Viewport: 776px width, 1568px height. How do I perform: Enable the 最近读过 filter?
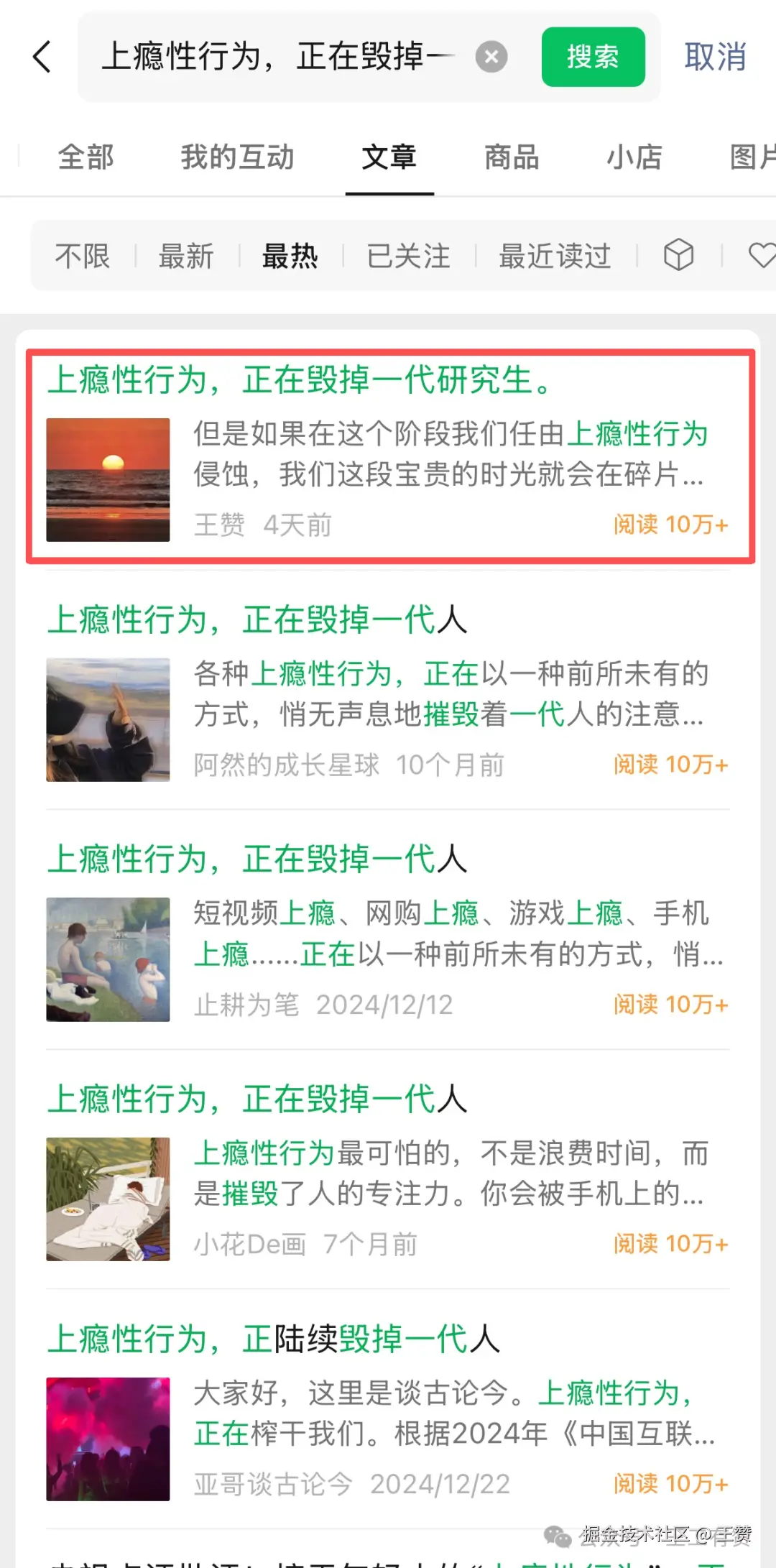tap(555, 256)
